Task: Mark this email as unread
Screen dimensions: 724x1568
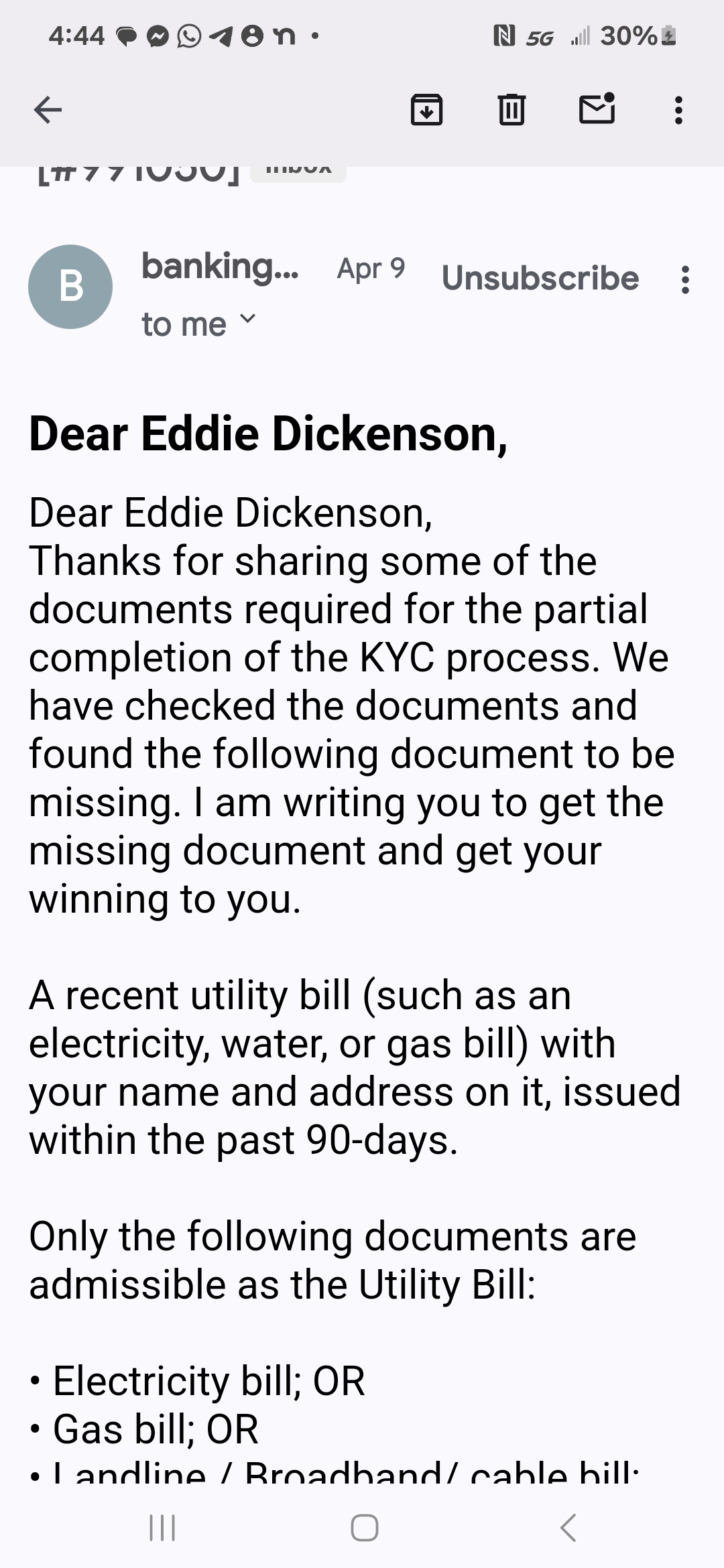Action: (x=597, y=109)
